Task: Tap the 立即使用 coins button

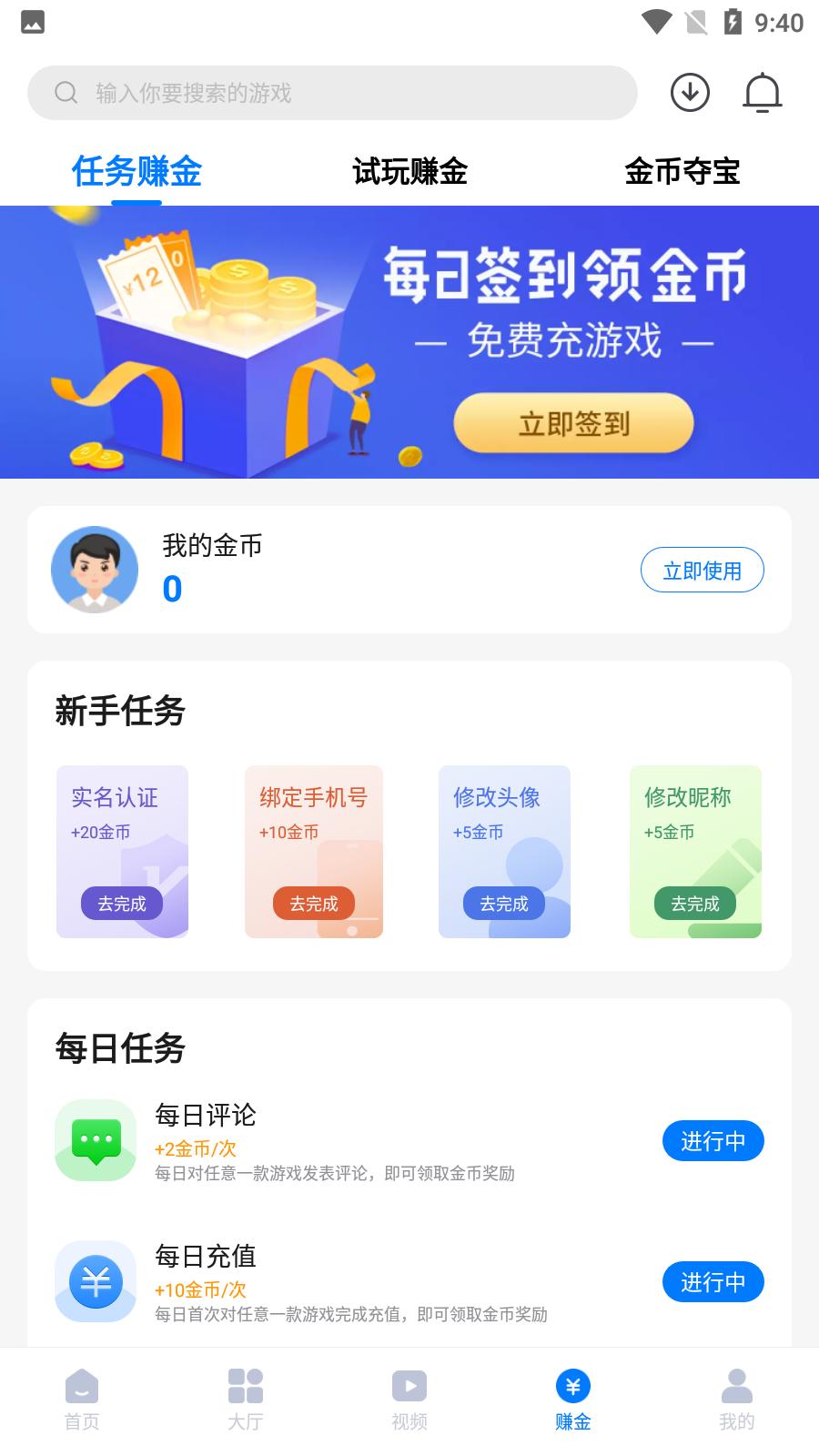Action: click(702, 571)
